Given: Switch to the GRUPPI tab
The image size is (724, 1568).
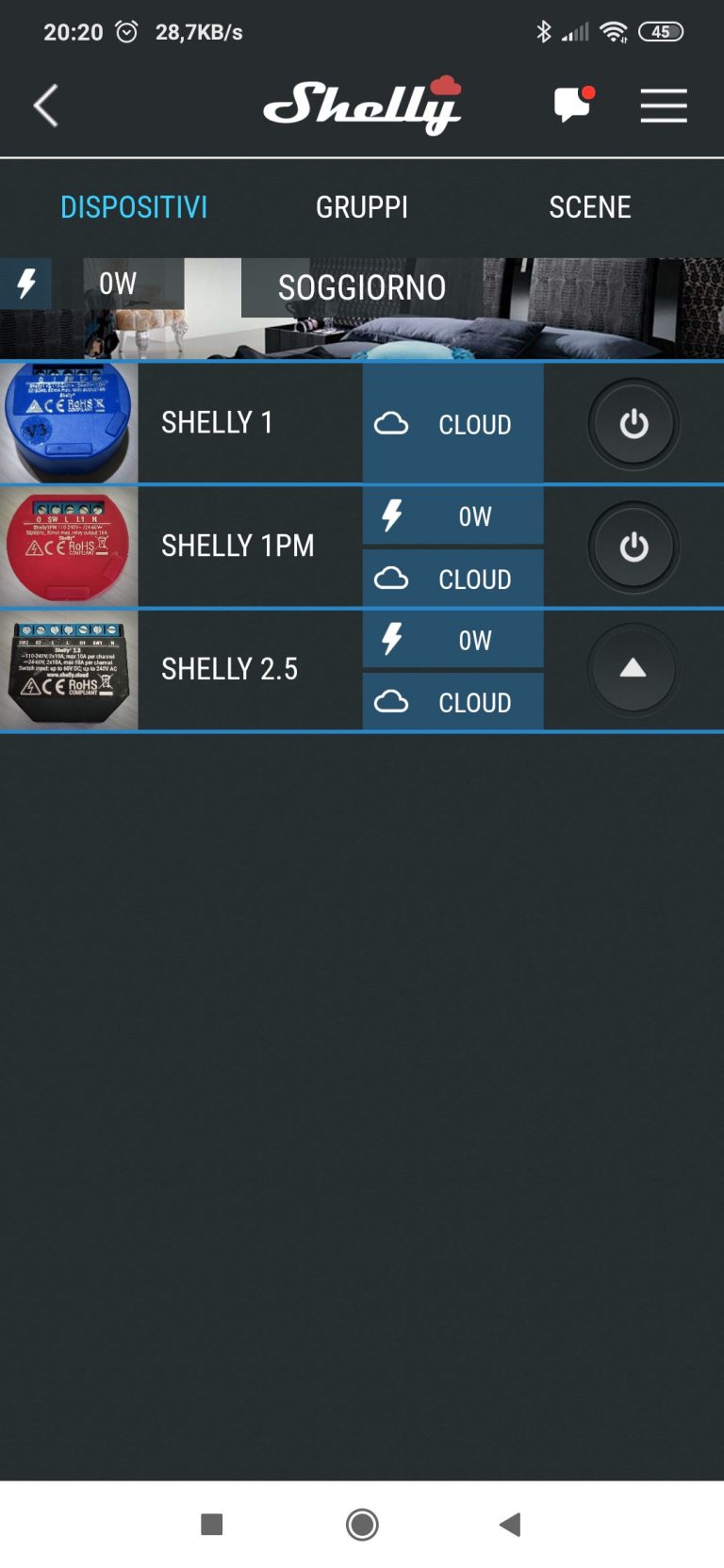Looking at the screenshot, I should (361, 206).
